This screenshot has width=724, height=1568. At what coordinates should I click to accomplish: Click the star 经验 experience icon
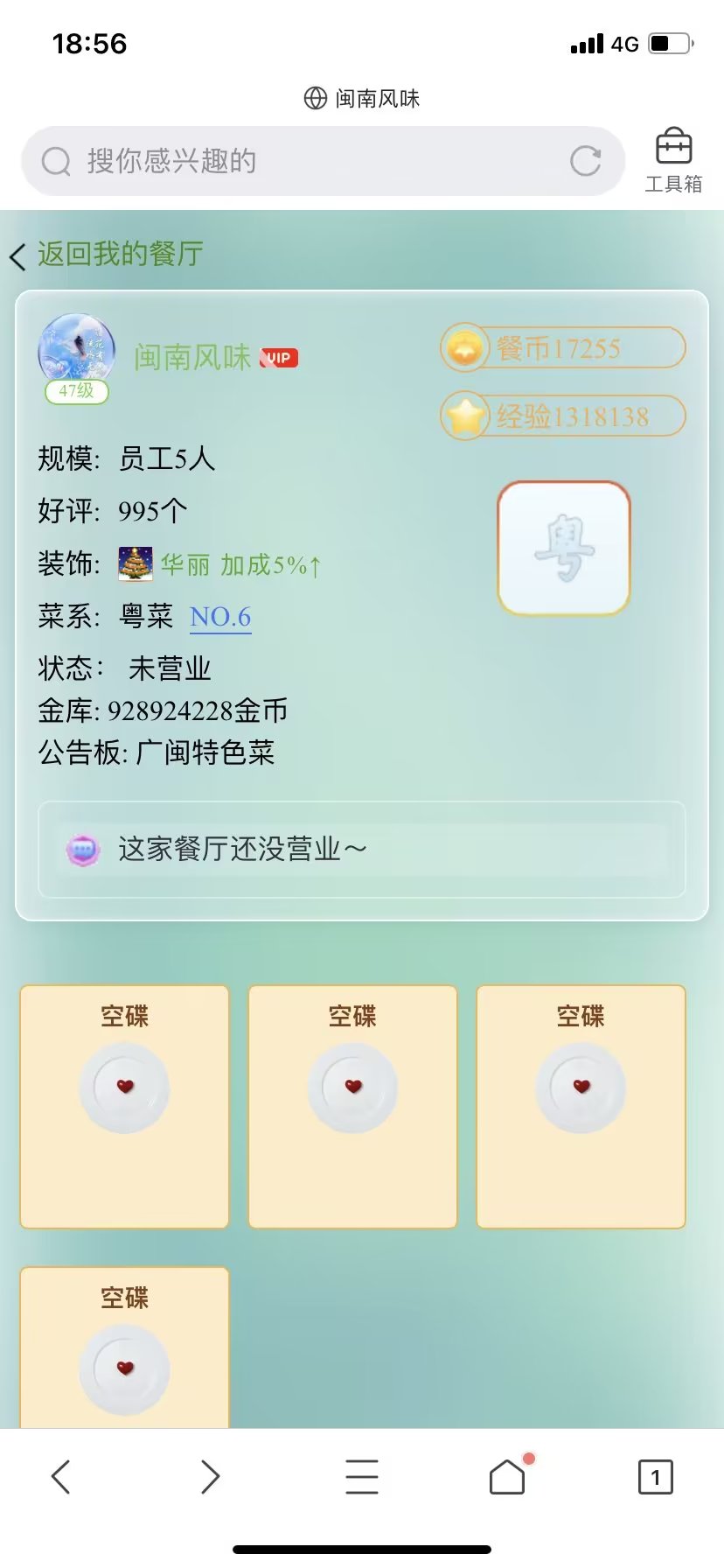tap(464, 416)
